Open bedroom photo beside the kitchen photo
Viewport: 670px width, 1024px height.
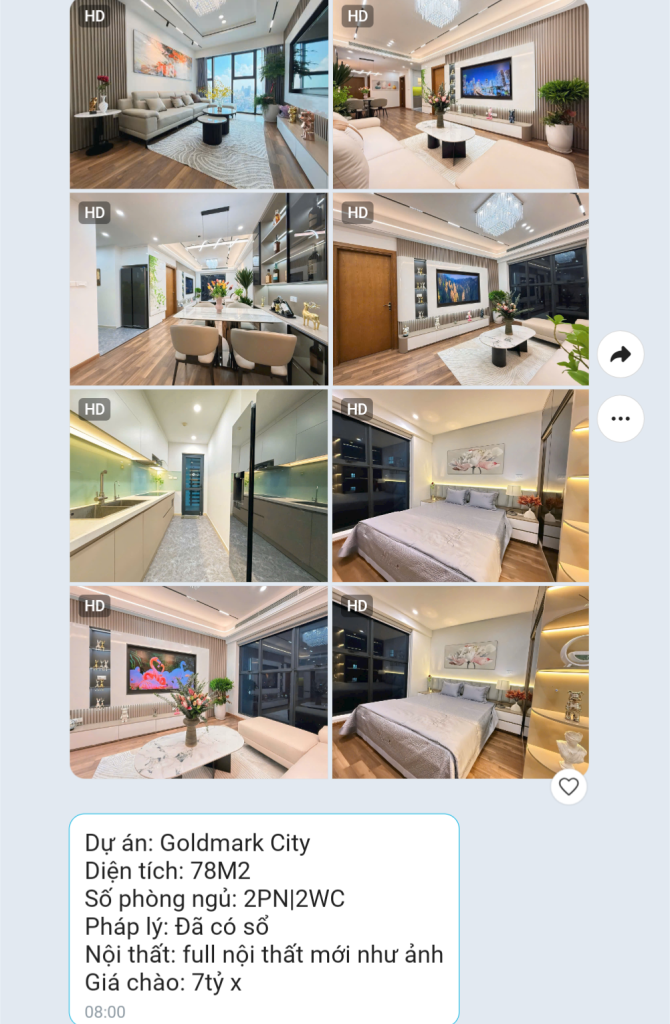coord(460,486)
